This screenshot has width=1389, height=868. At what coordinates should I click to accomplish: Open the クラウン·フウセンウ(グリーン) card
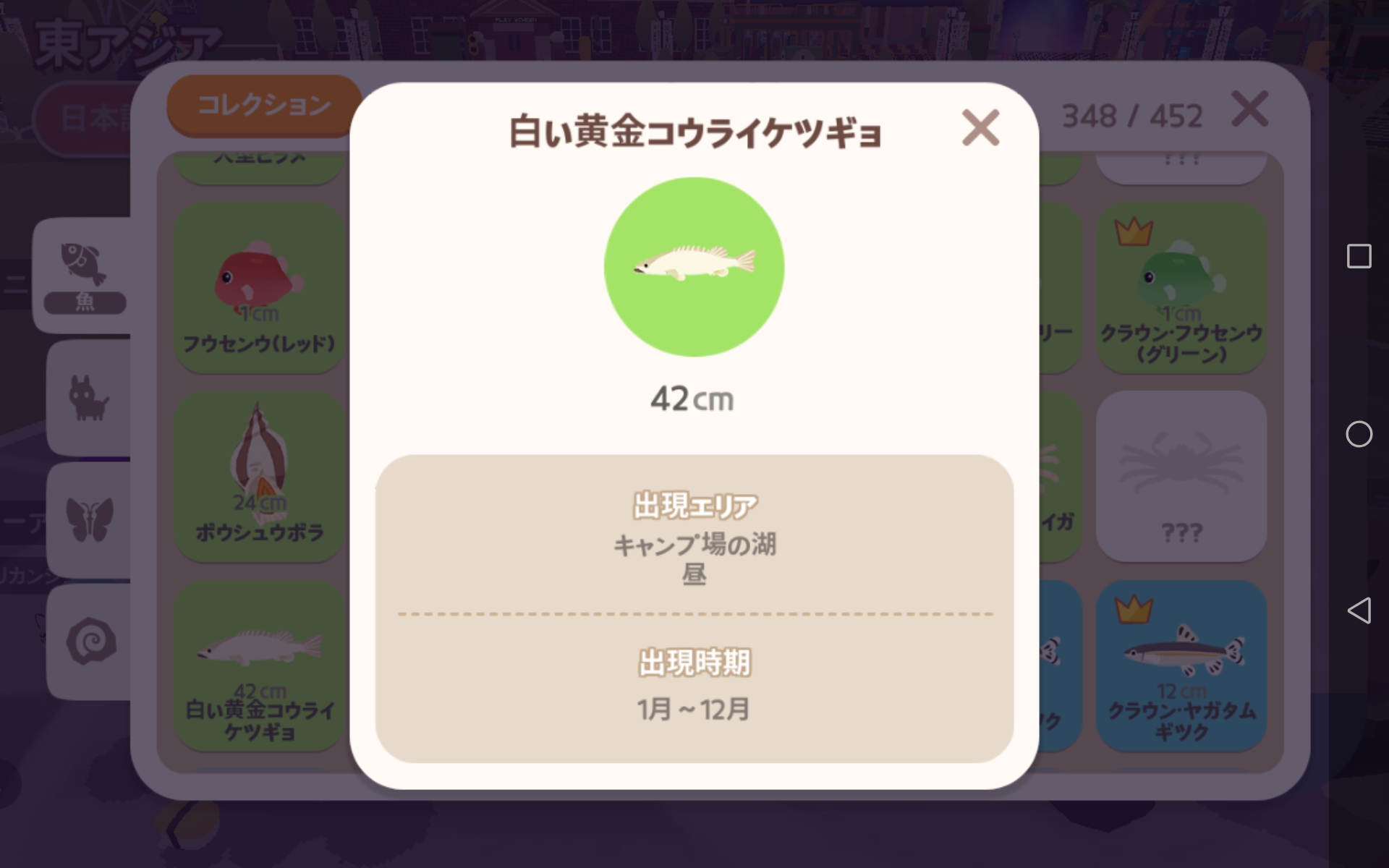(1181, 289)
